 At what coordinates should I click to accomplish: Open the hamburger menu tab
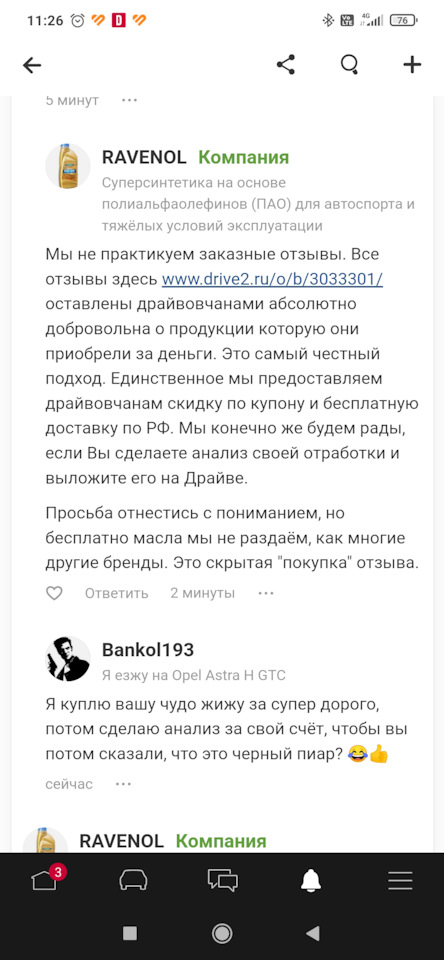400,880
